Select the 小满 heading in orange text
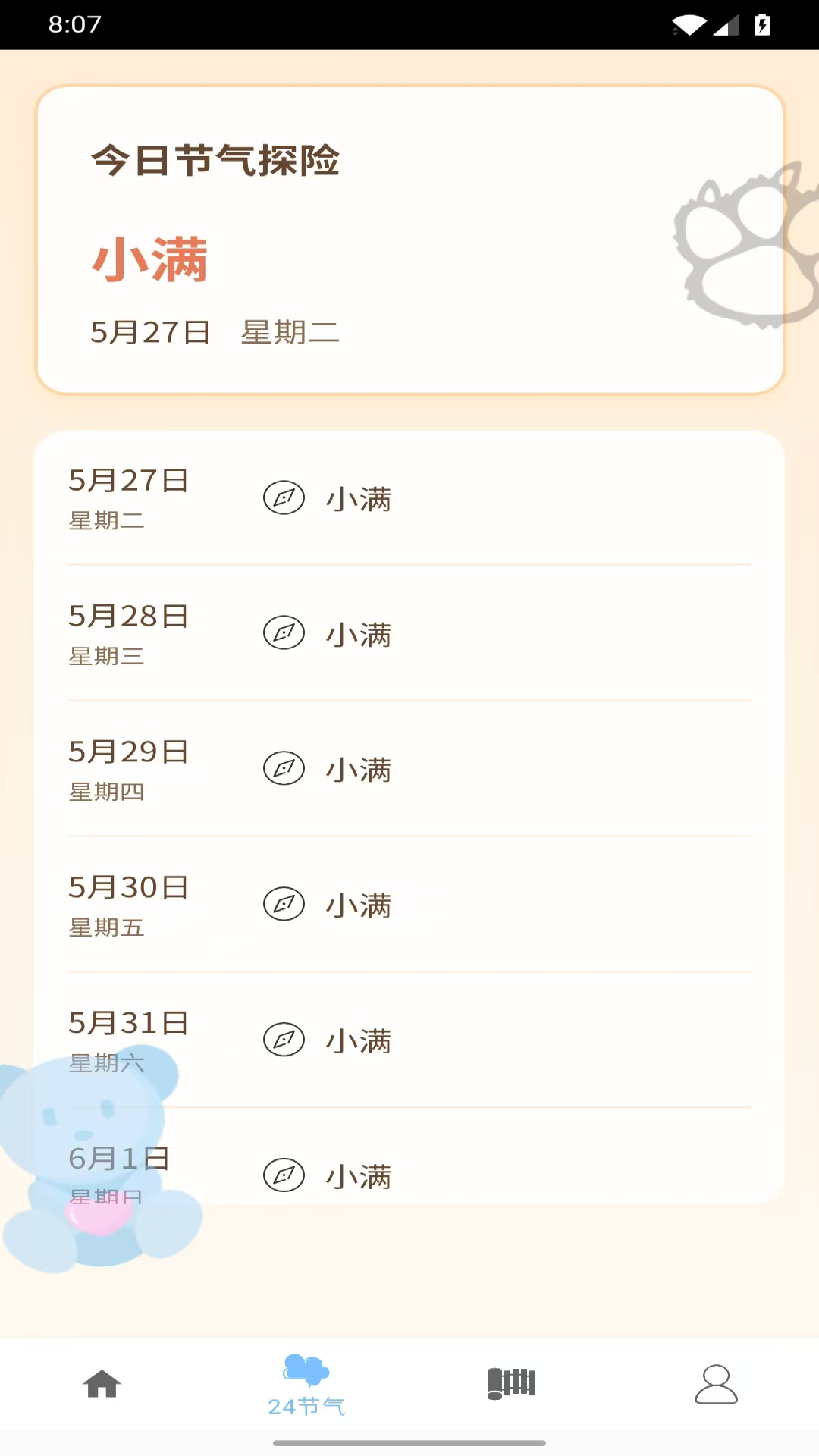The height and width of the screenshot is (1456, 819). (x=149, y=259)
